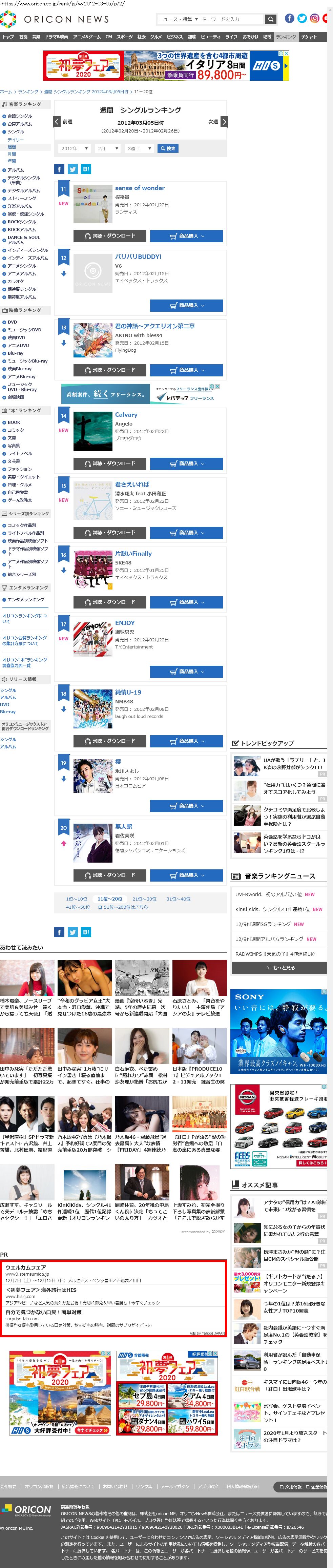Tap 商品購入 for バリバリBUDDY!
The height and width of the screenshot is (1568, 333).
[186, 305]
